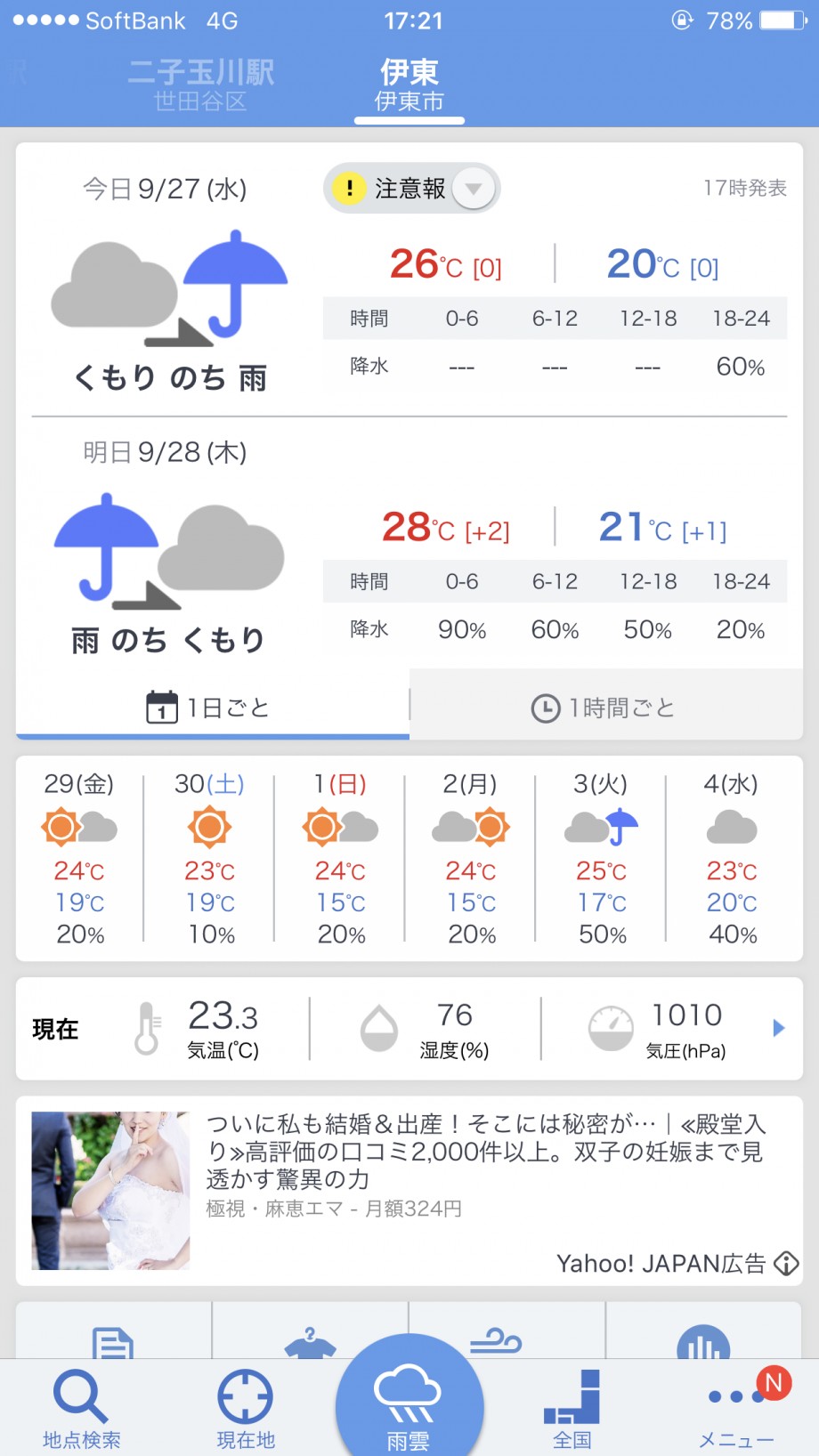Switch to the 二子玉川駅 location tab
The width and height of the screenshot is (819, 1456).
pyautogui.click(x=200, y=85)
